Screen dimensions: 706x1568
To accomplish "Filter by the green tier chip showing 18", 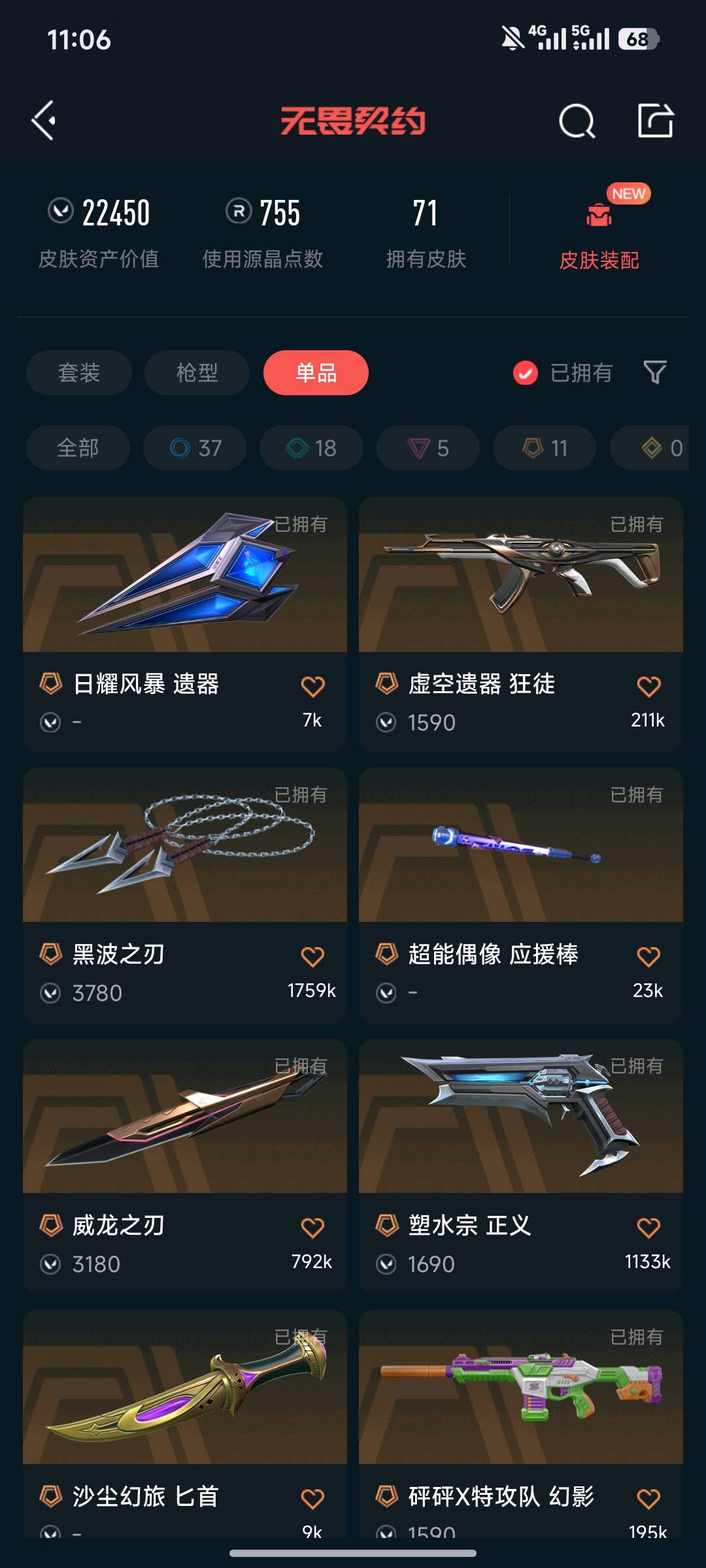I will tap(311, 448).
